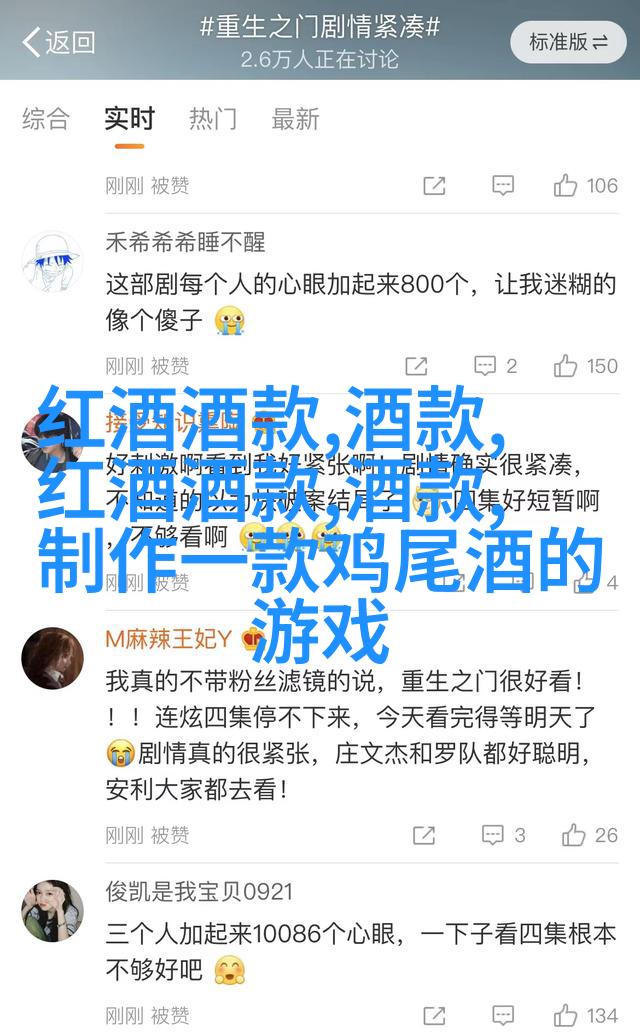
Task: Tap 俊凯是我宝贝0921's avatar
Action: pos(52,911)
